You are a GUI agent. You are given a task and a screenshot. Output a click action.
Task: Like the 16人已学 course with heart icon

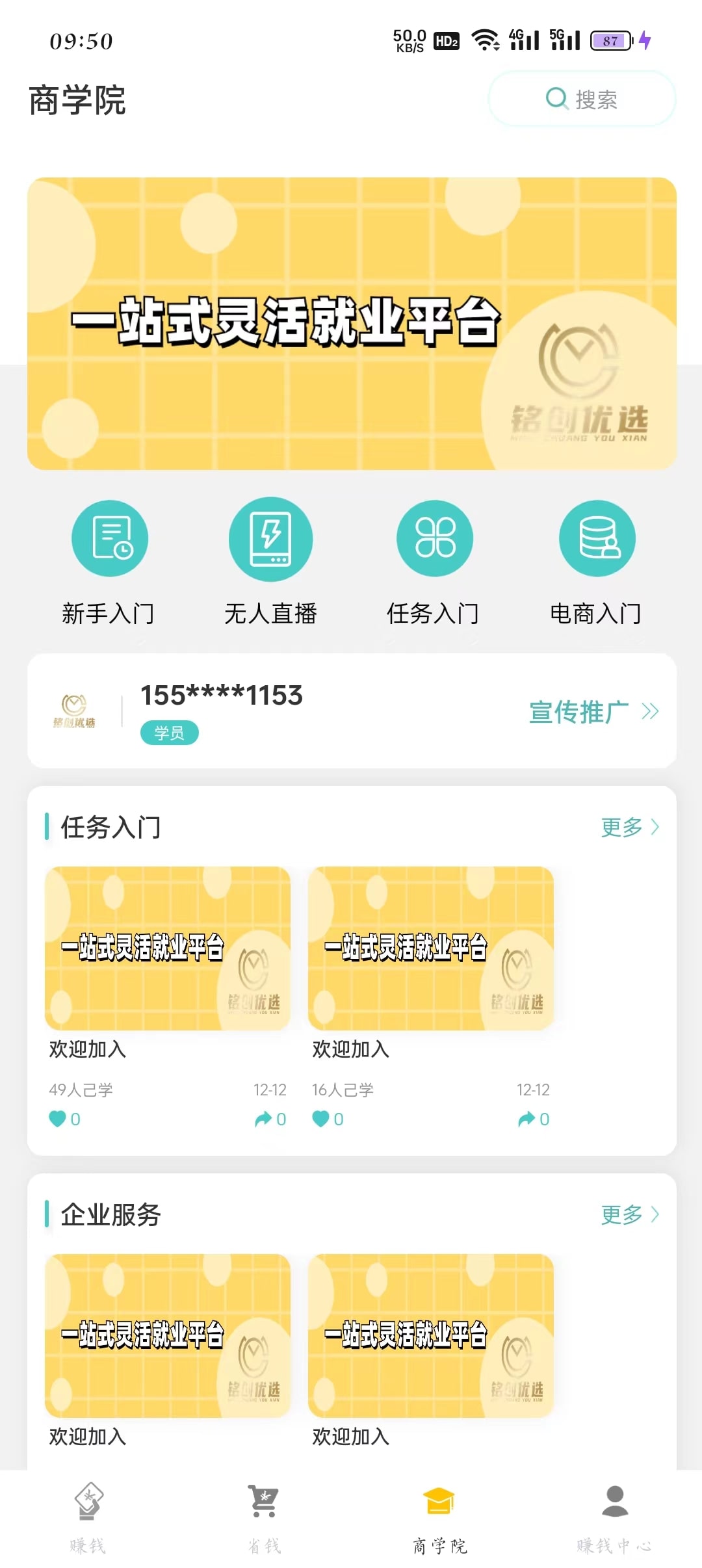click(x=321, y=1119)
